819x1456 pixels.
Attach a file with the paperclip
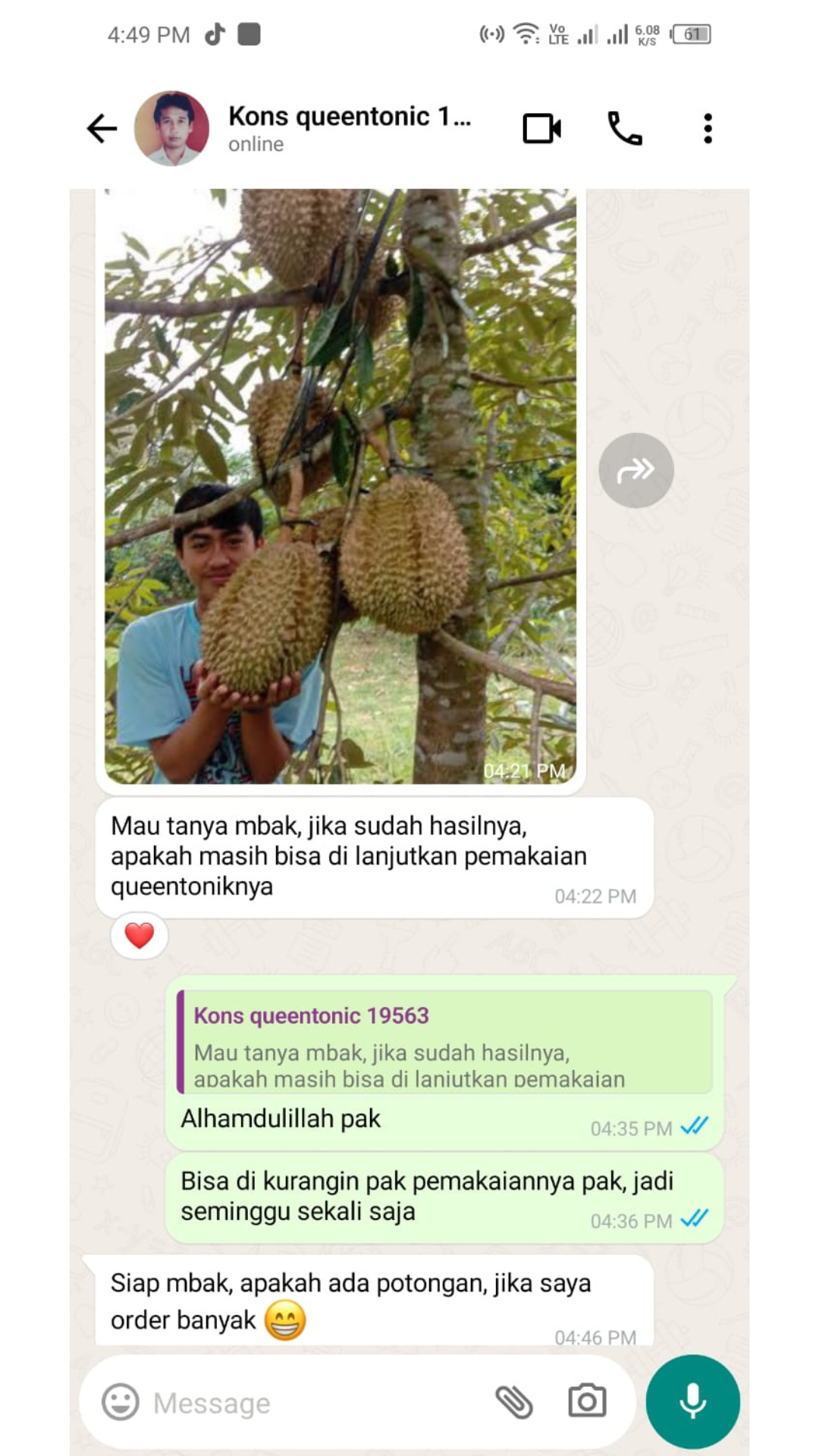coord(514,1401)
